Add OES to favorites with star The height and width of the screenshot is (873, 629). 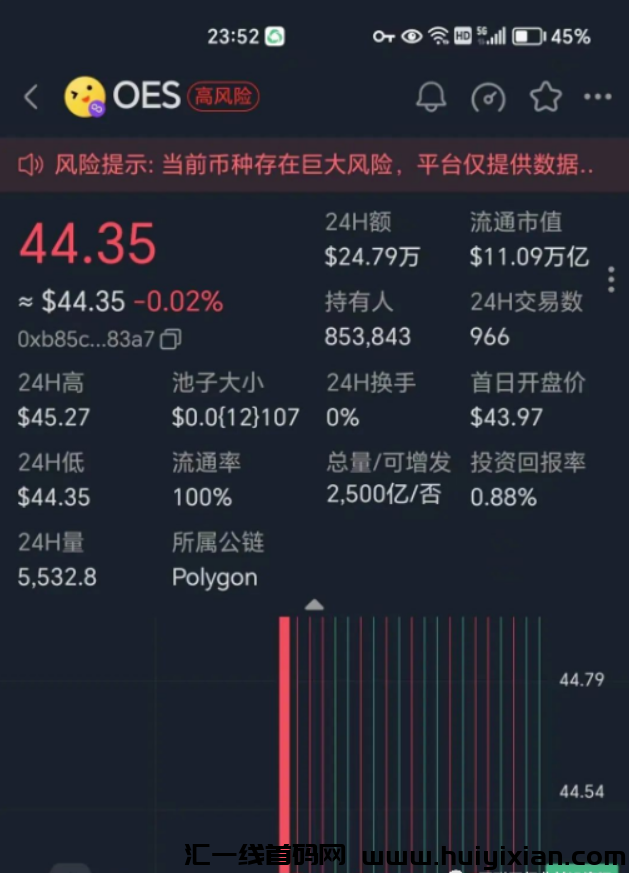click(545, 97)
